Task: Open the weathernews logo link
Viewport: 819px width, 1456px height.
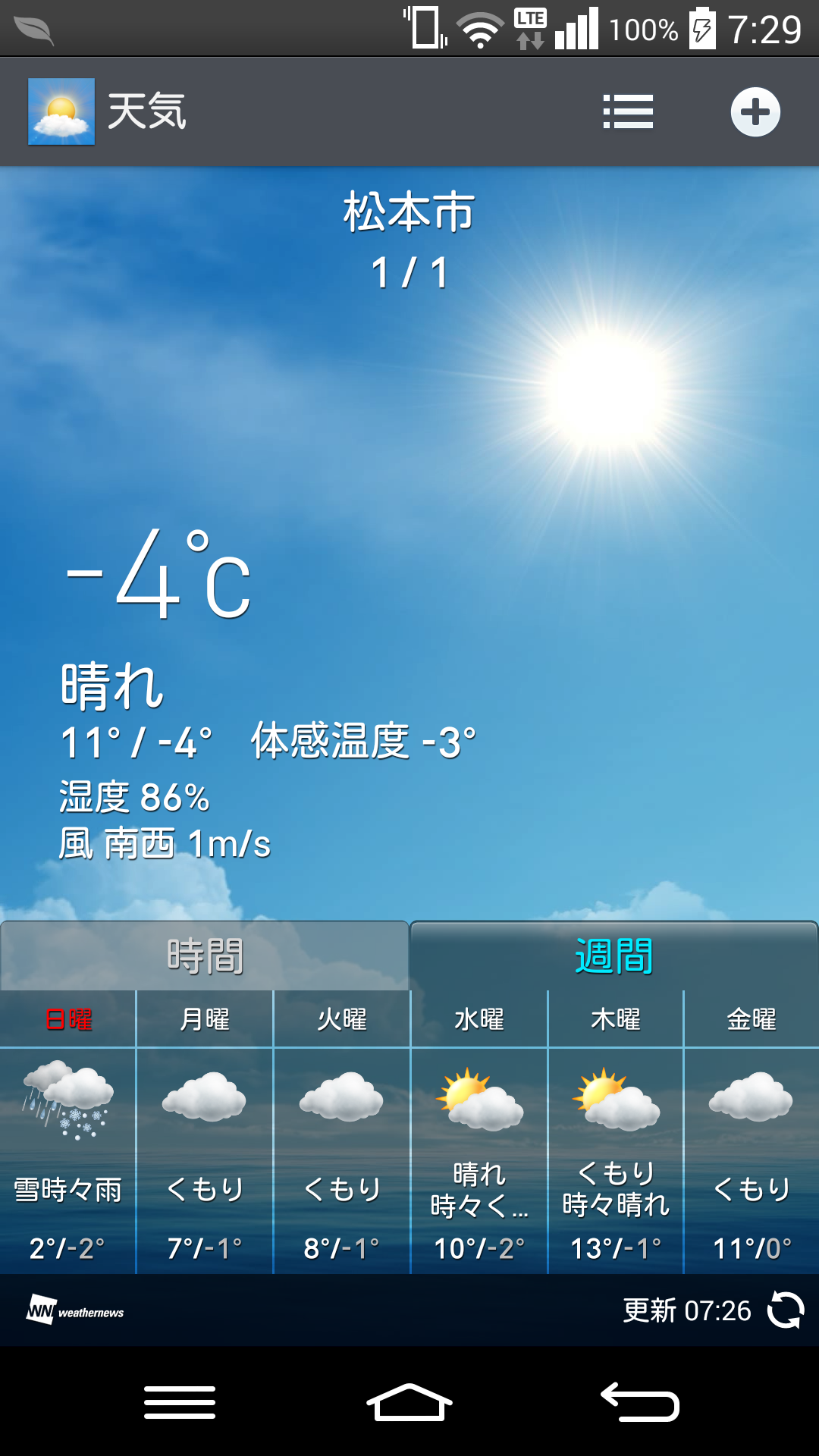Action: pyautogui.click(x=76, y=1310)
